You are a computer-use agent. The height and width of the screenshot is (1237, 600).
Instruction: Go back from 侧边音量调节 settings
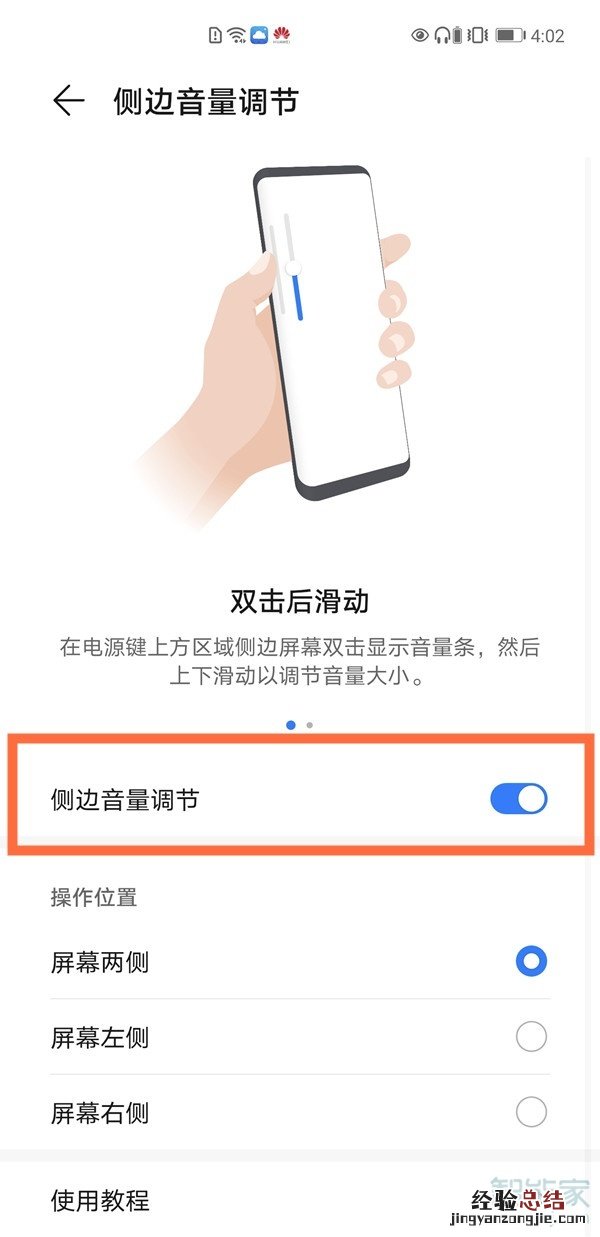point(68,101)
